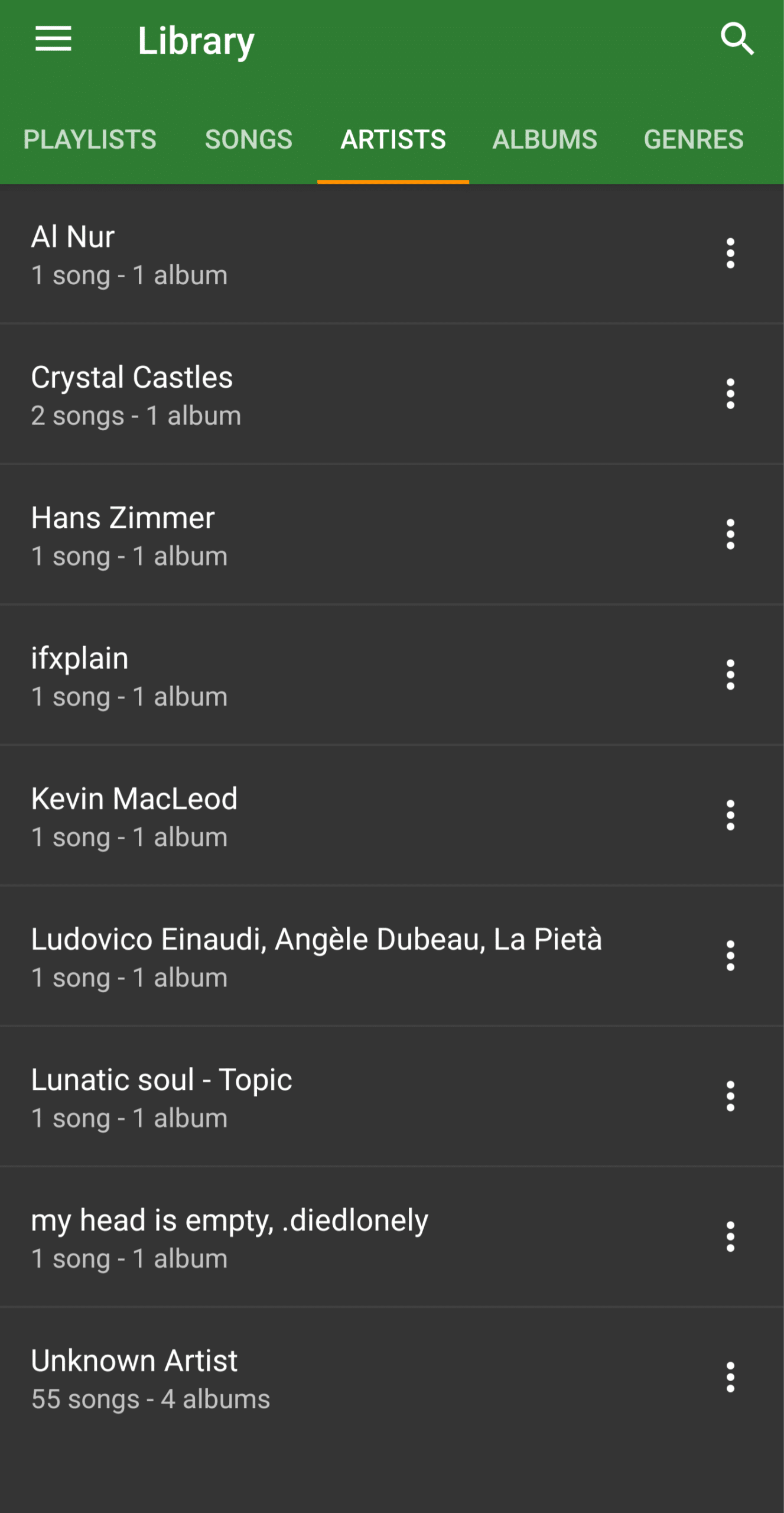Screen dimensions: 784x1513
Task: Open overflow menu for Crystal Castles
Action: click(730, 393)
